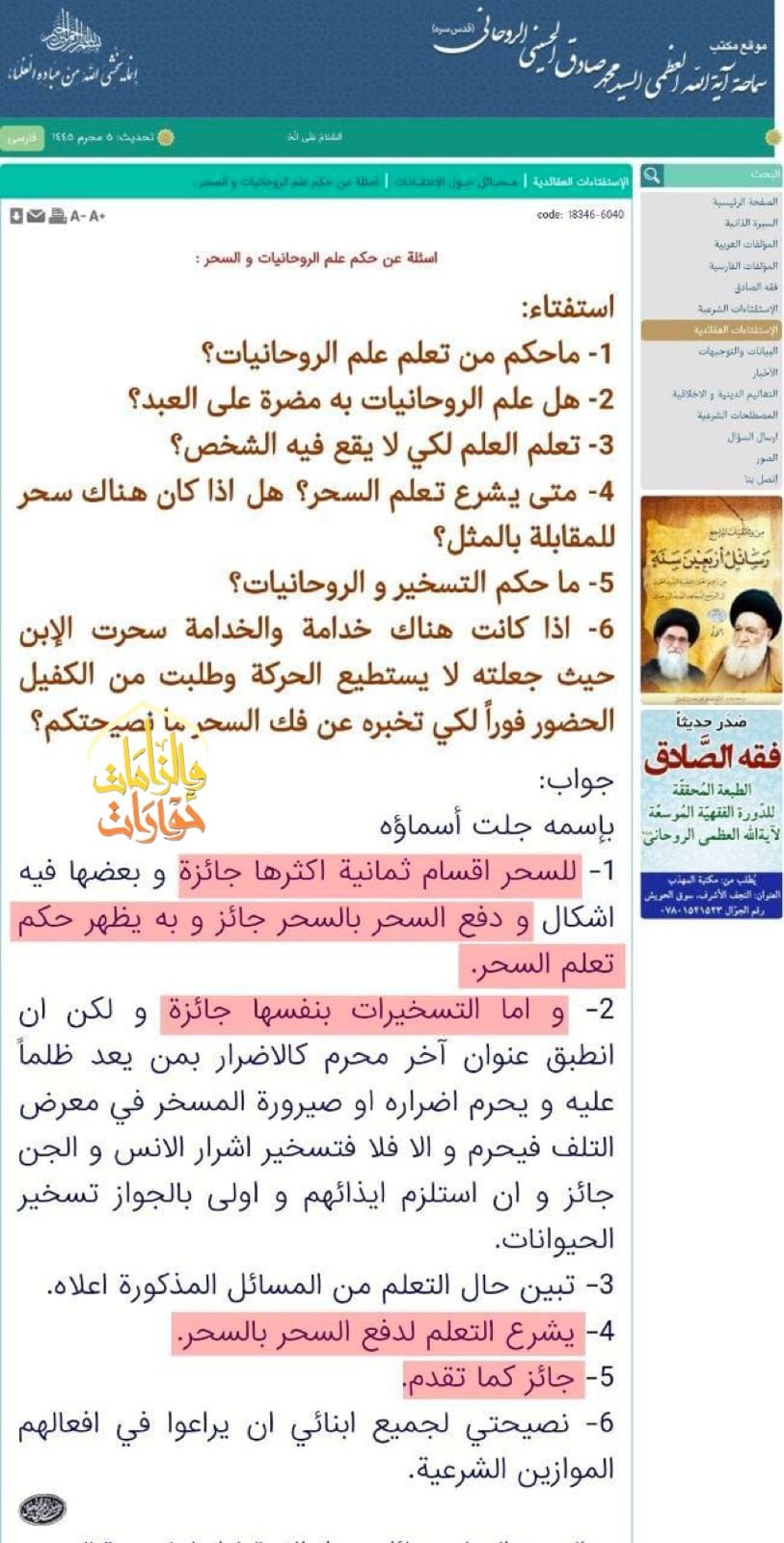This screenshot has width=784, height=1543.
Task: Select البيانات والتوجيهات in the sidebar
Action: click(738, 351)
